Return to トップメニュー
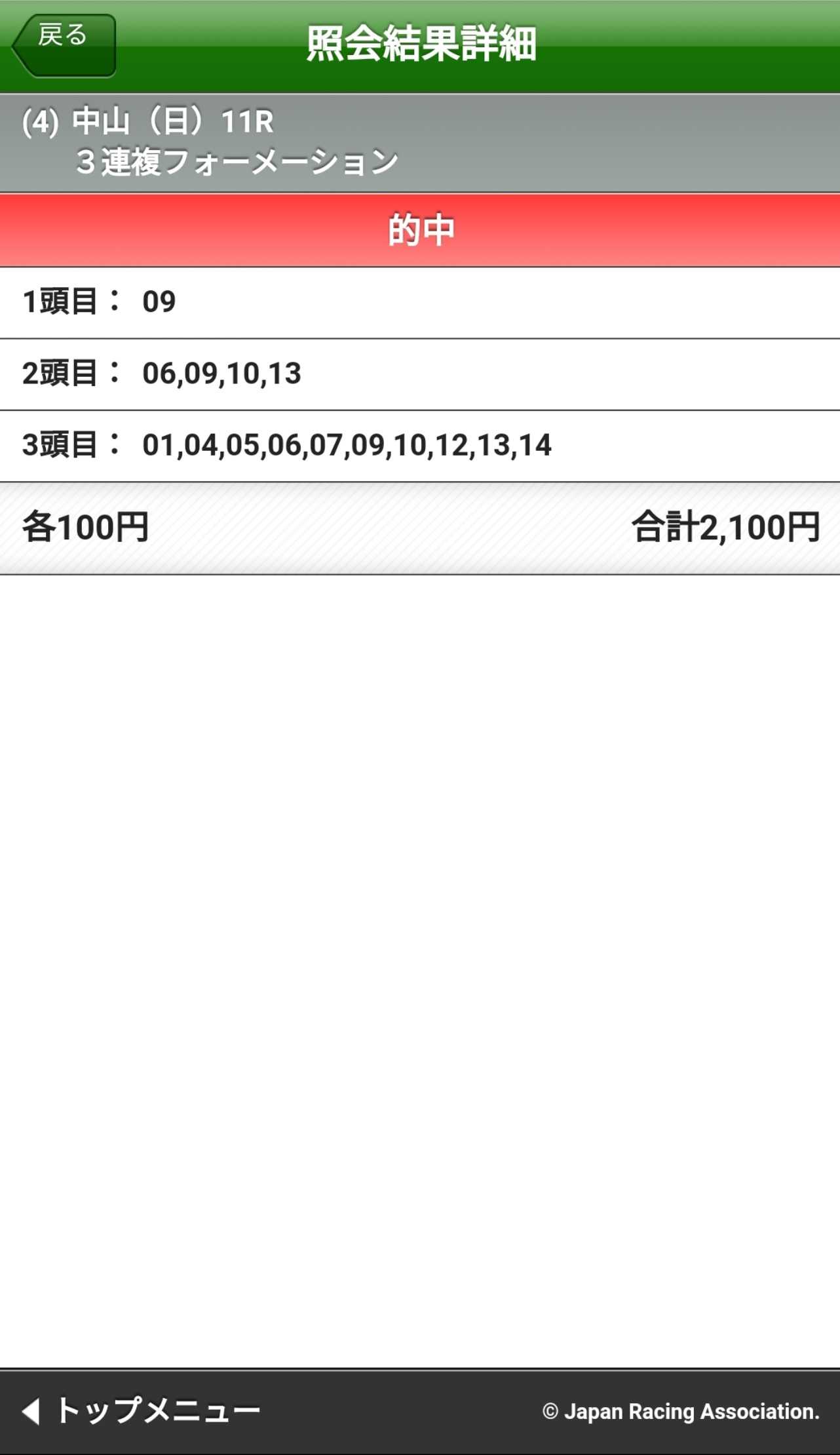The width and height of the screenshot is (840, 1455). [x=142, y=1411]
